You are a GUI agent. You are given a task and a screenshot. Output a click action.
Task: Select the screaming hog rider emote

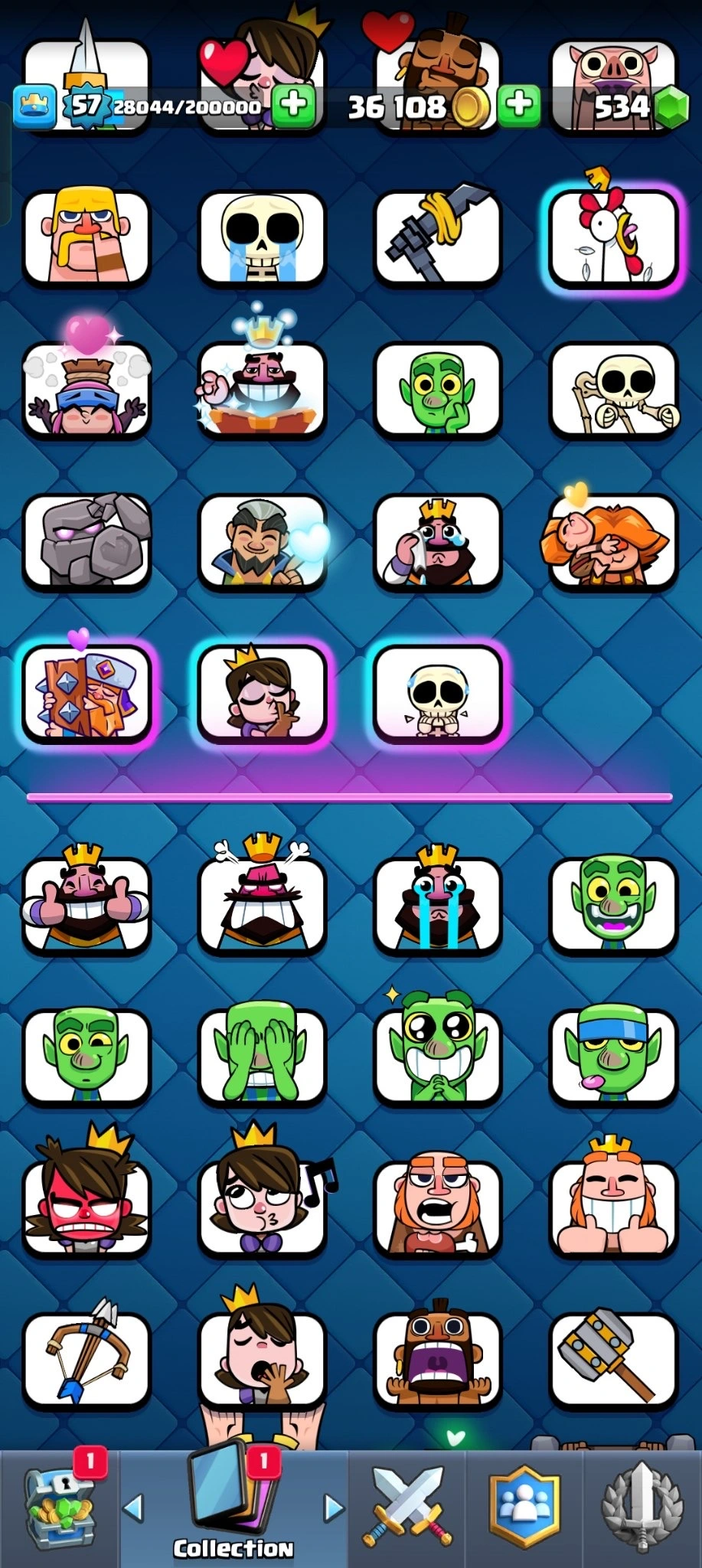click(x=437, y=1358)
